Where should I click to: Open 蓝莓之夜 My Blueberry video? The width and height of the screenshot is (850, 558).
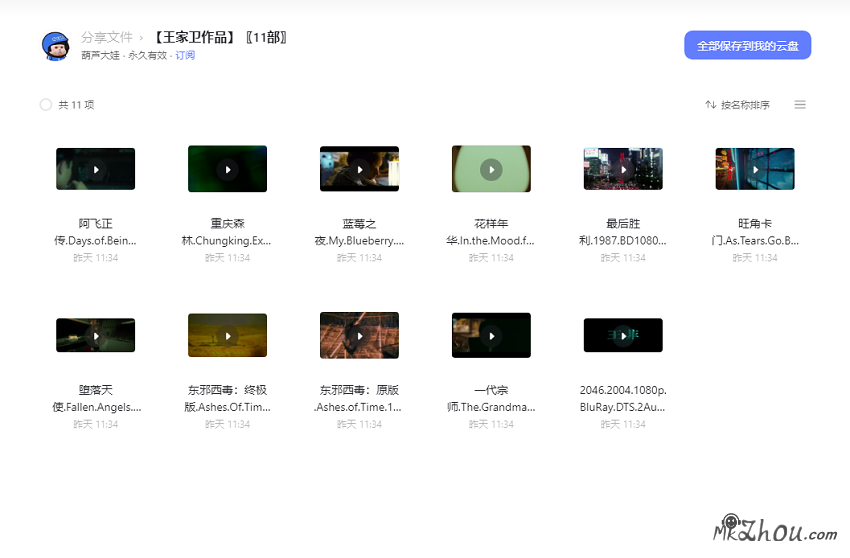(x=360, y=170)
